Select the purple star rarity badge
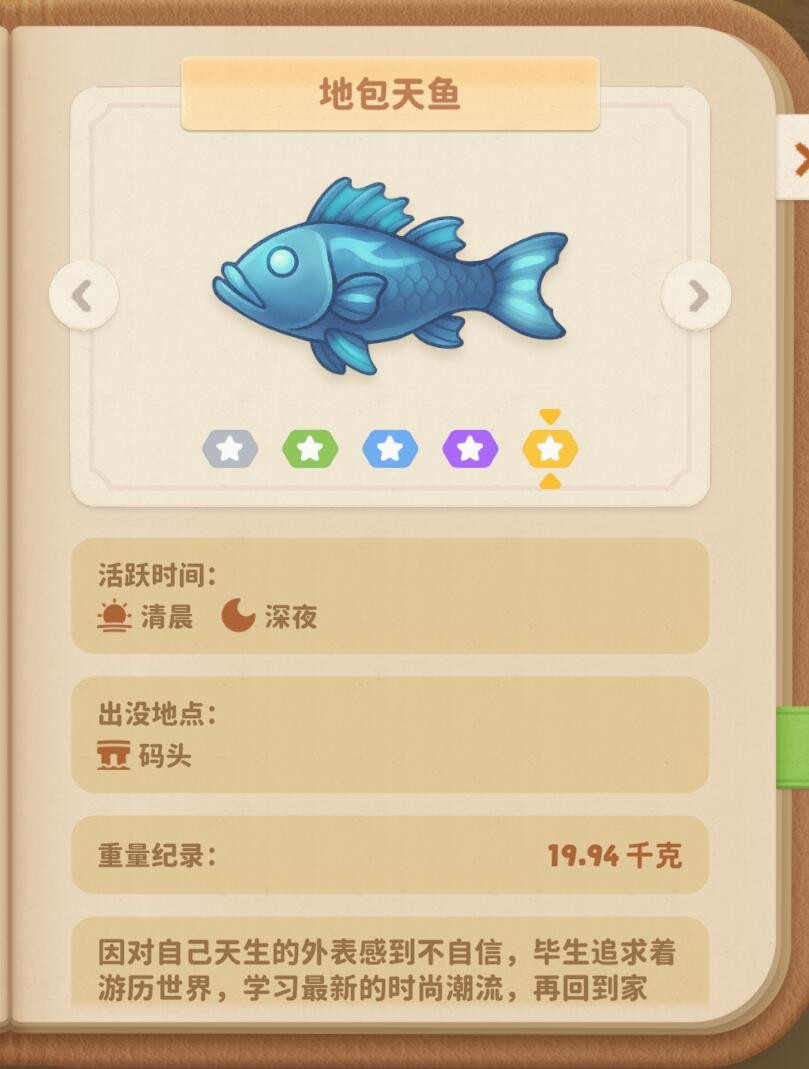This screenshot has width=809, height=1069. (x=470, y=450)
